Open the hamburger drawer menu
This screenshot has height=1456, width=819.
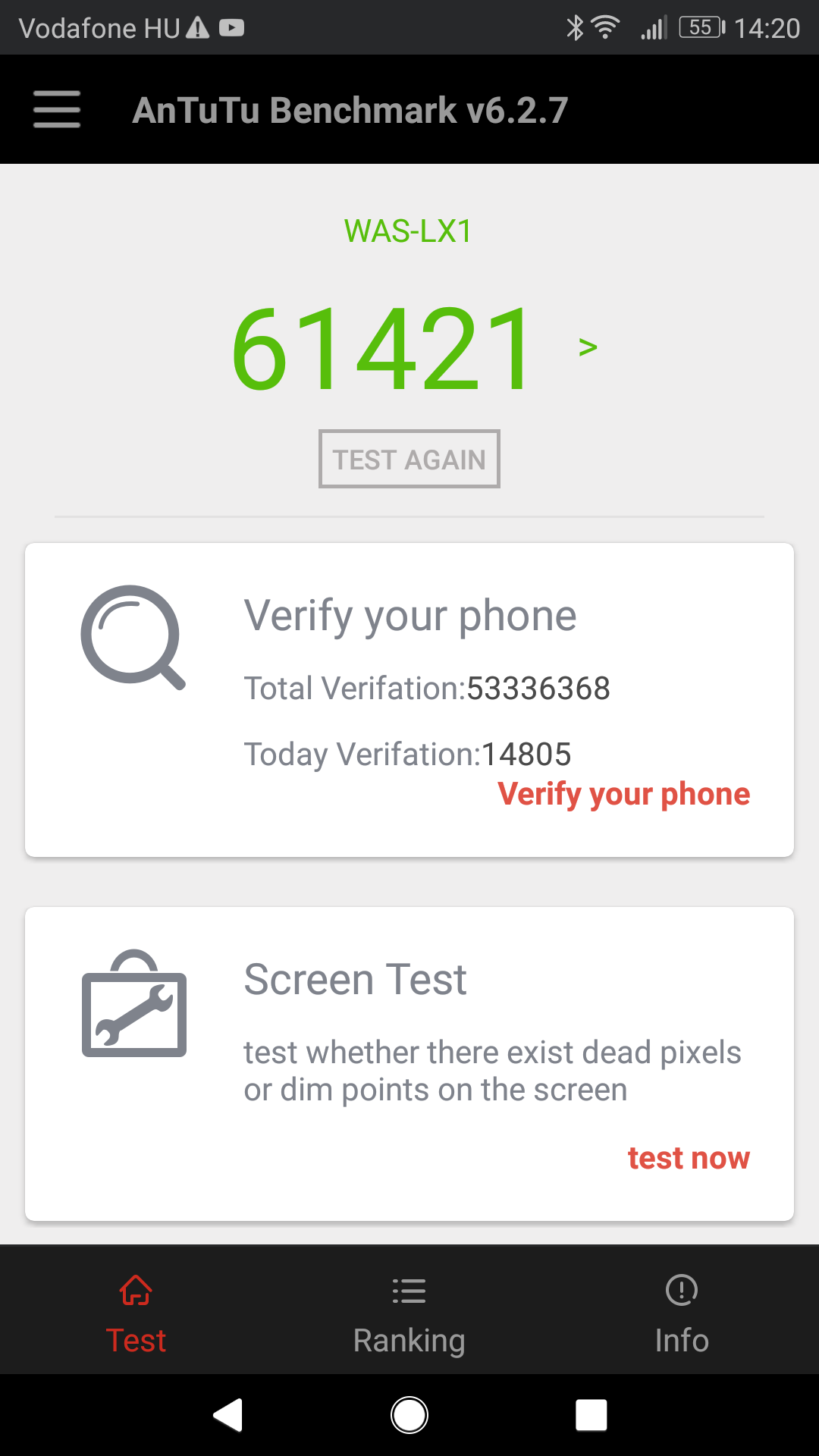pos(57,109)
